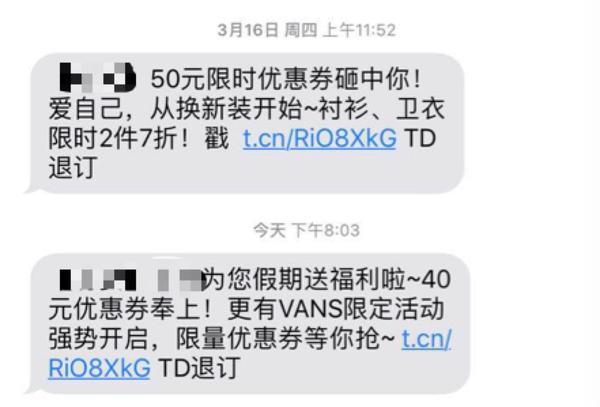Viewport: 600px width, 407px height.
Task: Open the t.cn link in the 50元 coupon message
Action: pos(319,140)
